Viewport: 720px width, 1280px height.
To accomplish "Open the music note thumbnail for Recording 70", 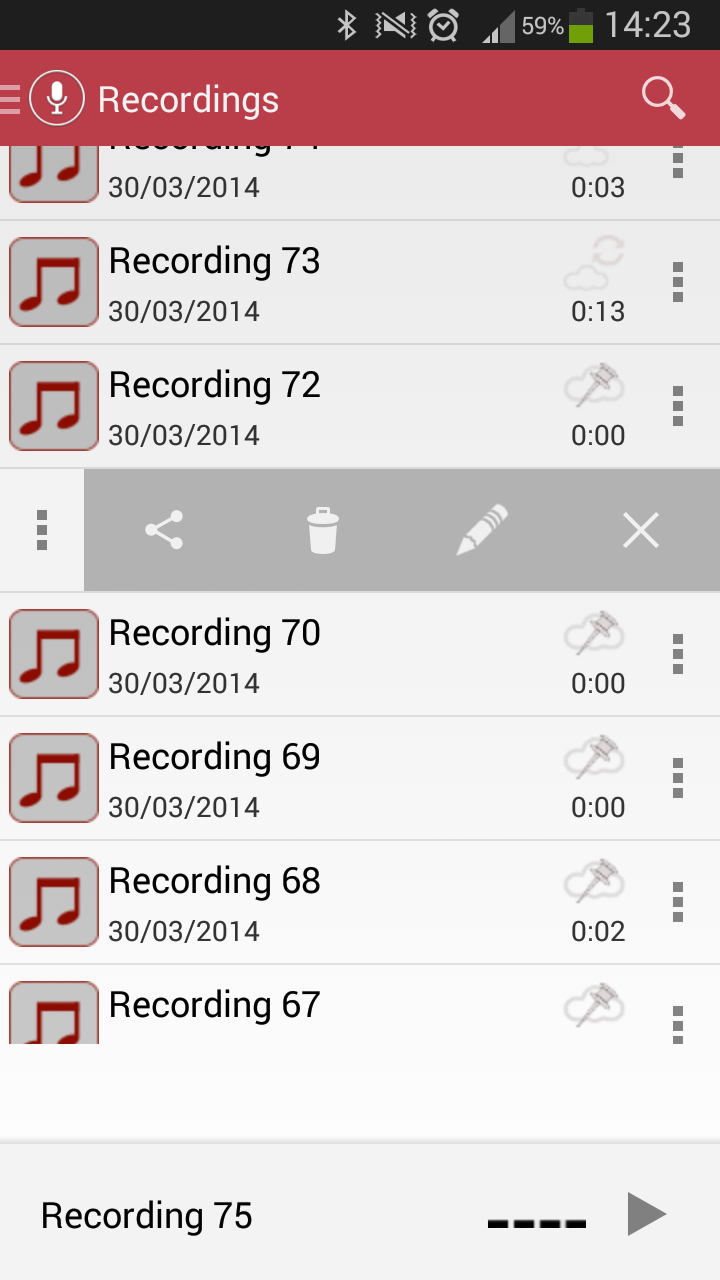I will [x=53, y=654].
